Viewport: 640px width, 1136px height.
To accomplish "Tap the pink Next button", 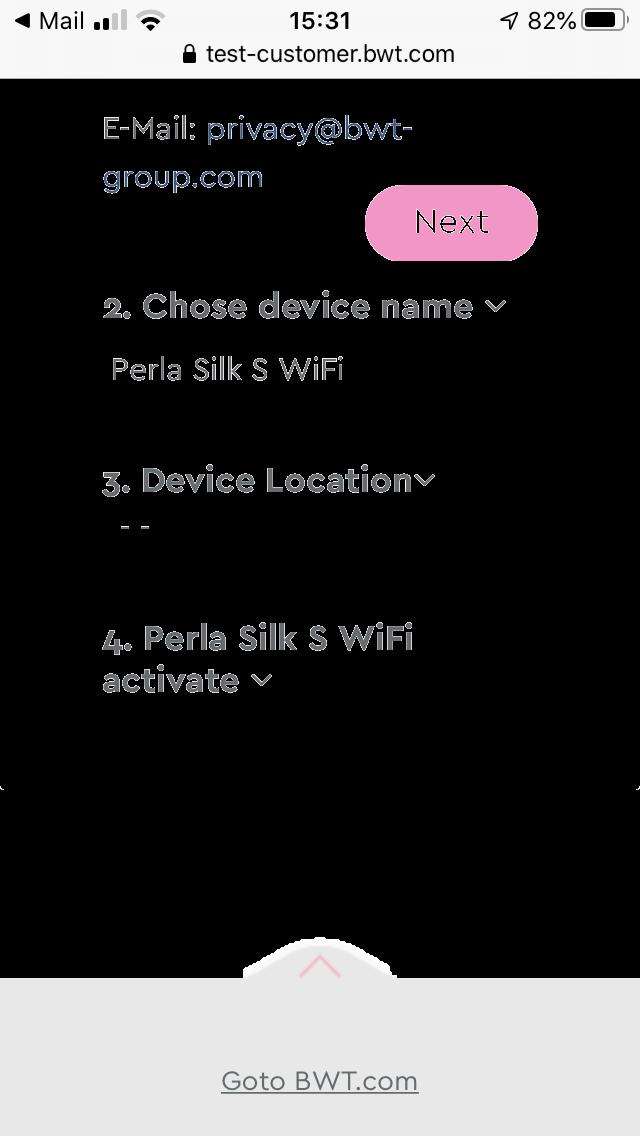I will click(x=451, y=222).
